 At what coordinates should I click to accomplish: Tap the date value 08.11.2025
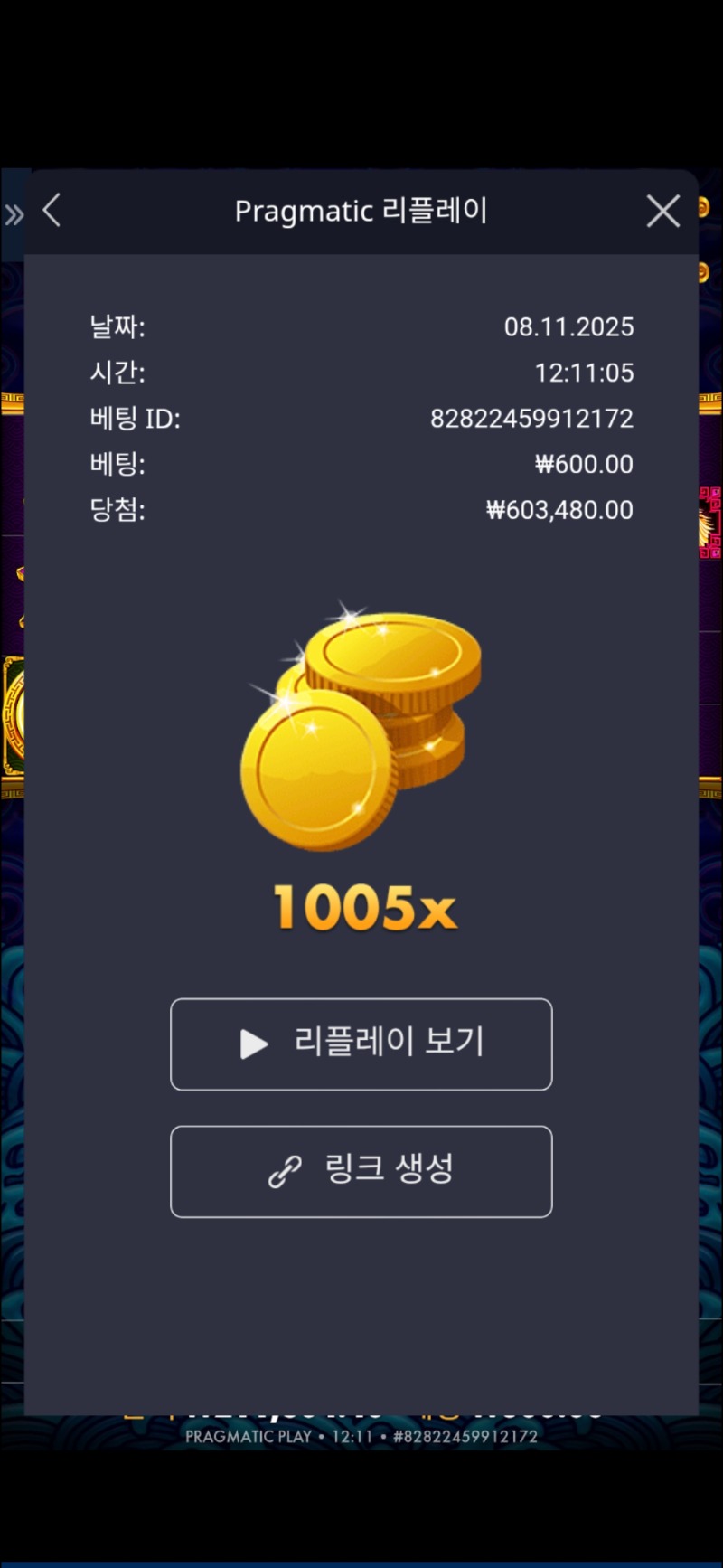tap(570, 327)
